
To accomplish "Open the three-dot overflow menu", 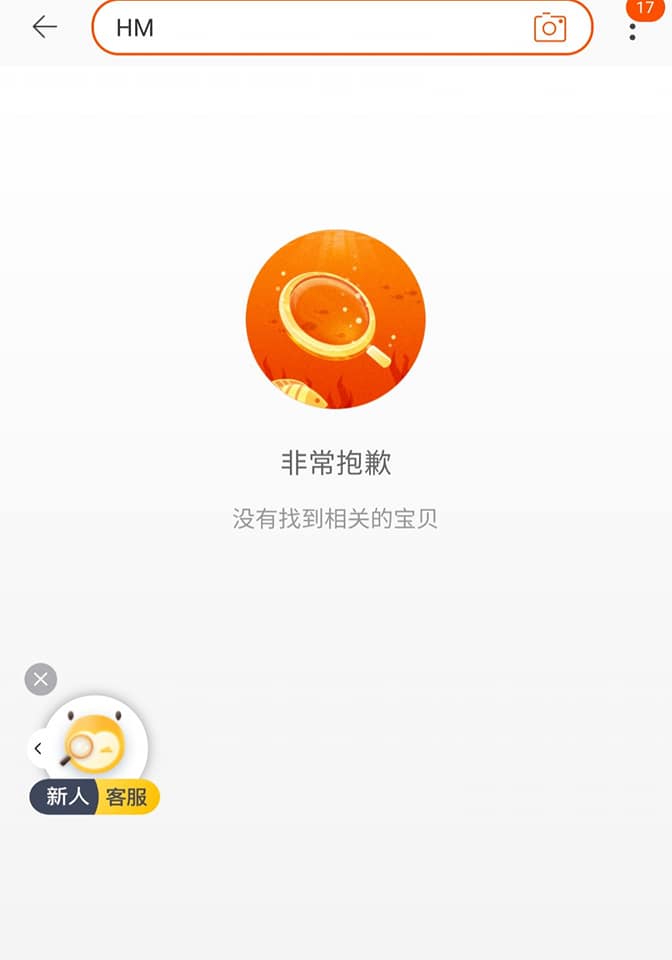I will click(632, 30).
